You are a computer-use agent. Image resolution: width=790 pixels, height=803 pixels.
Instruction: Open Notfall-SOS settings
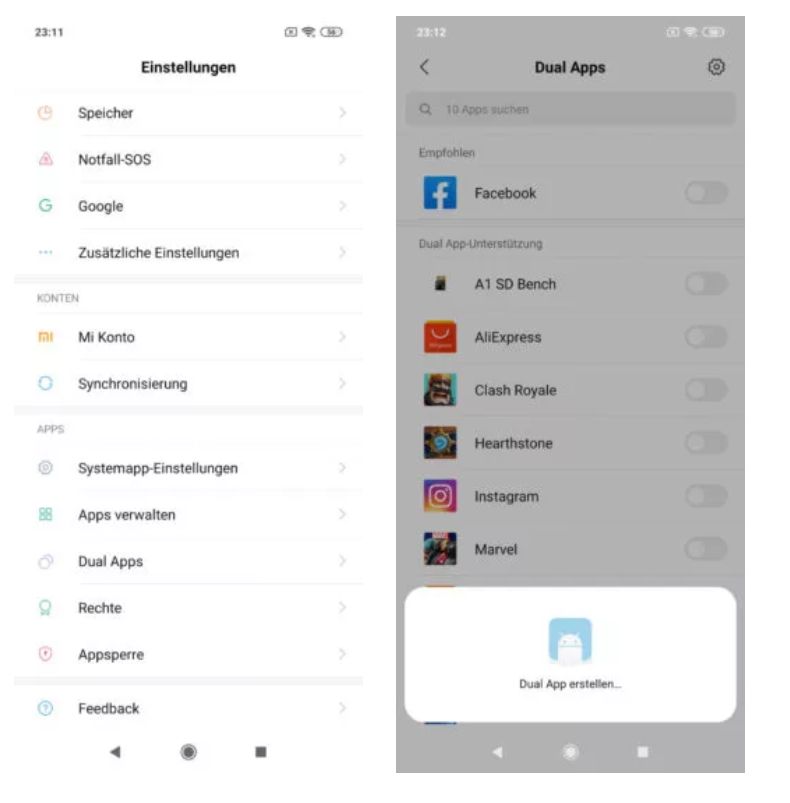click(x=188, y=159)
